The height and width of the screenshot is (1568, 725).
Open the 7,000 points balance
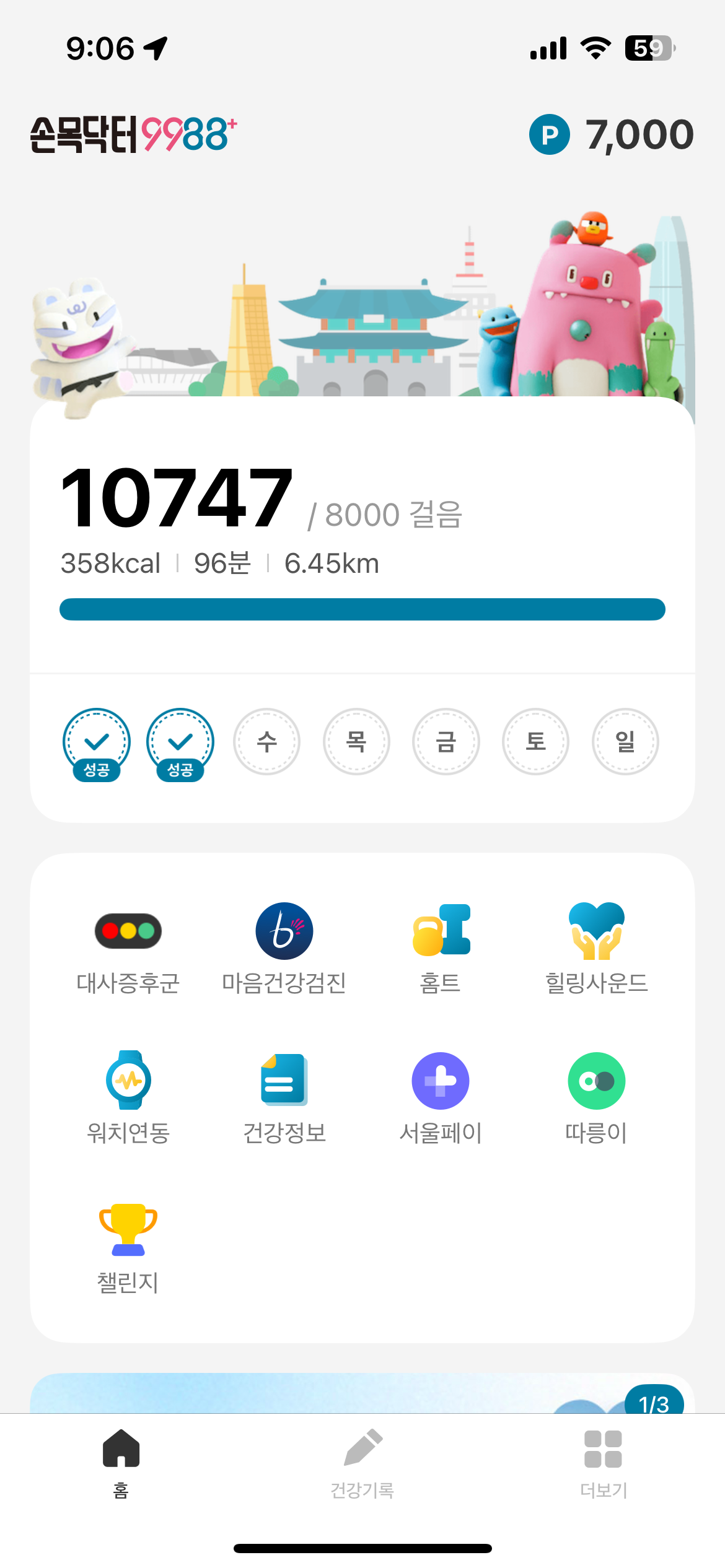(x=612, y=134)
